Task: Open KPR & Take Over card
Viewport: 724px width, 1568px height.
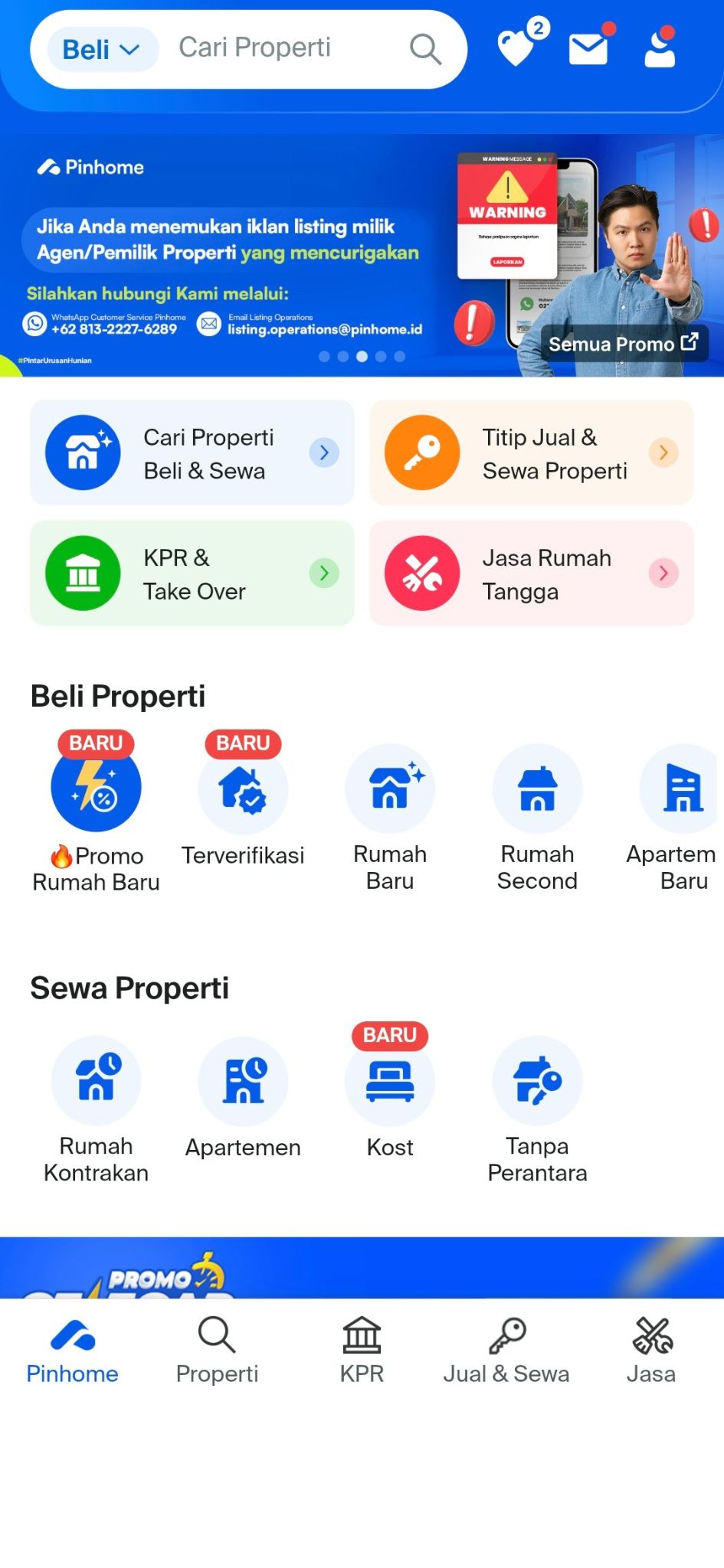Action: (192, 573)
